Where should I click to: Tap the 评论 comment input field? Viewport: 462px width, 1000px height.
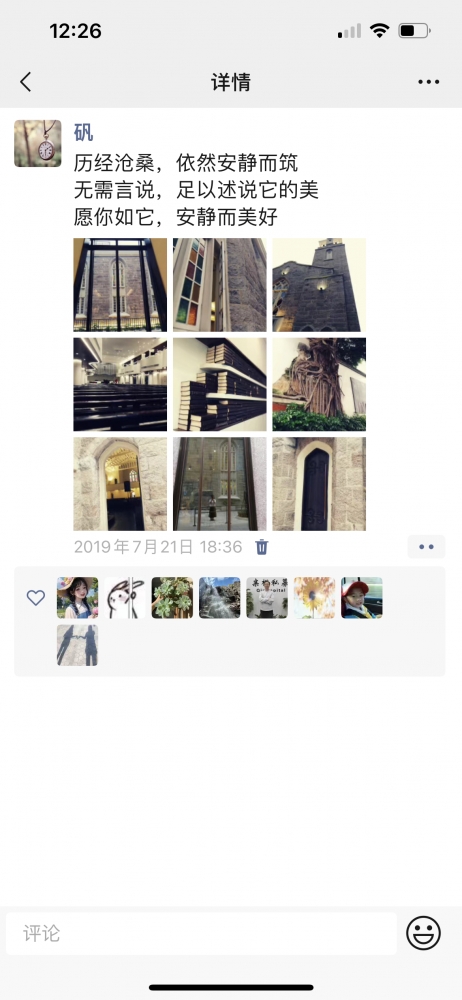[202, 934]
